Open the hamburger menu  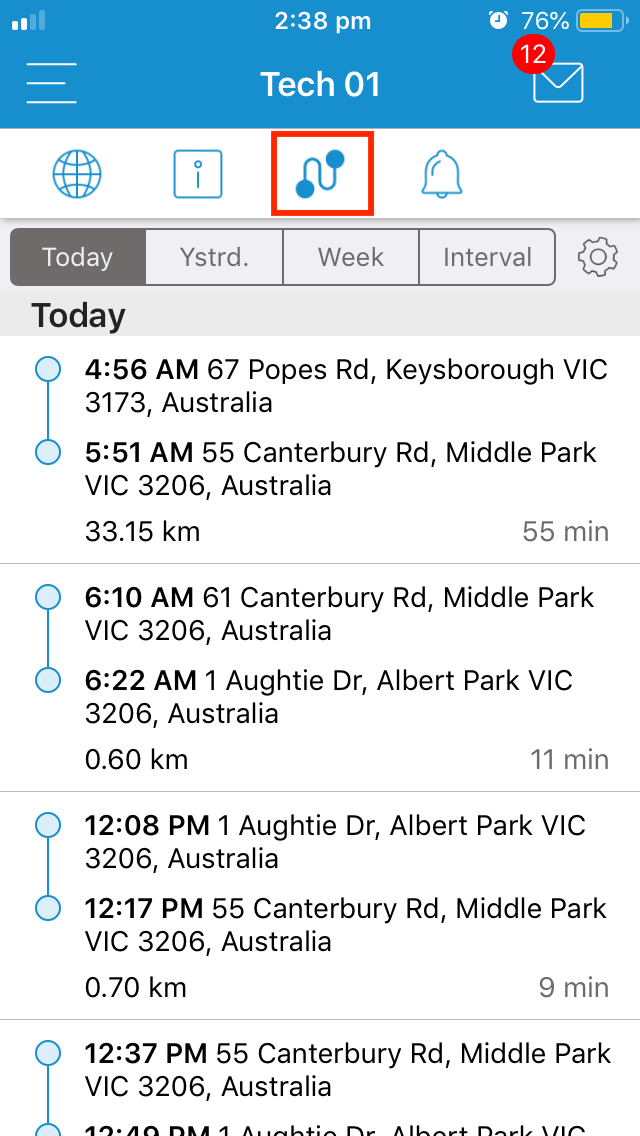pos(52,83)
